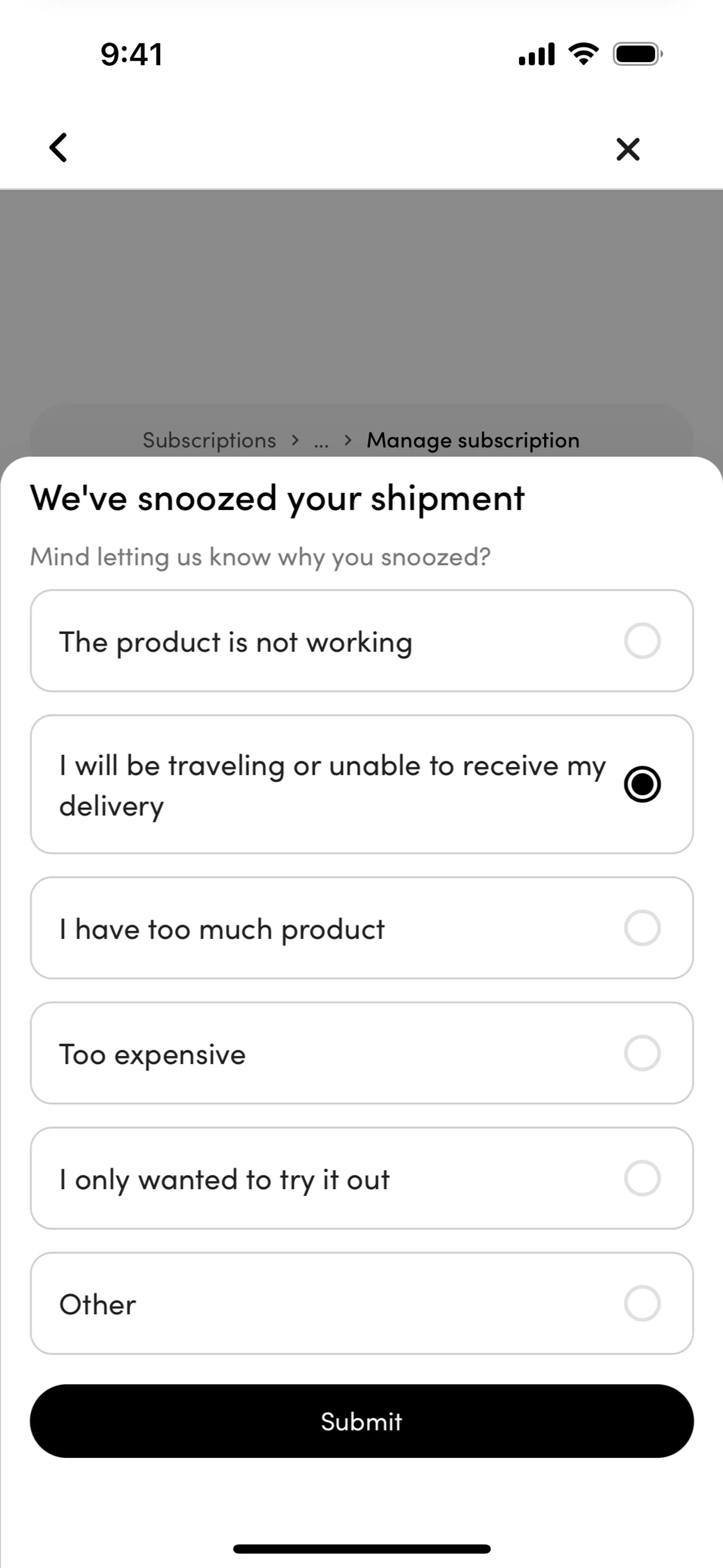Close the screen using the X icon
This screenshot has width=723, height=1568.
(x=627, y=149)
